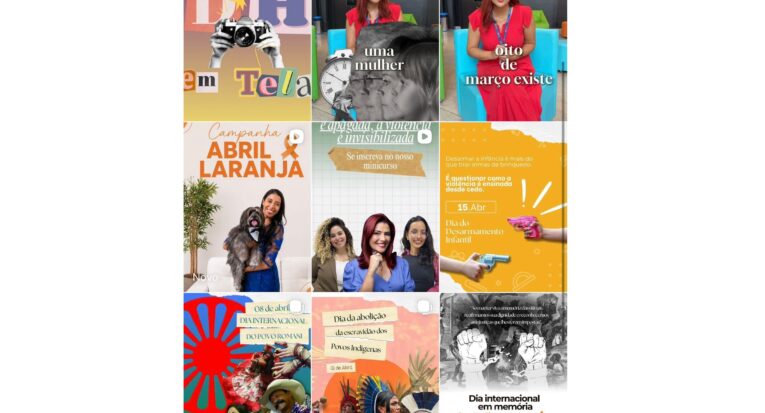
Task: Open the "oito de março existe" post
Action: tap(503, 60)
